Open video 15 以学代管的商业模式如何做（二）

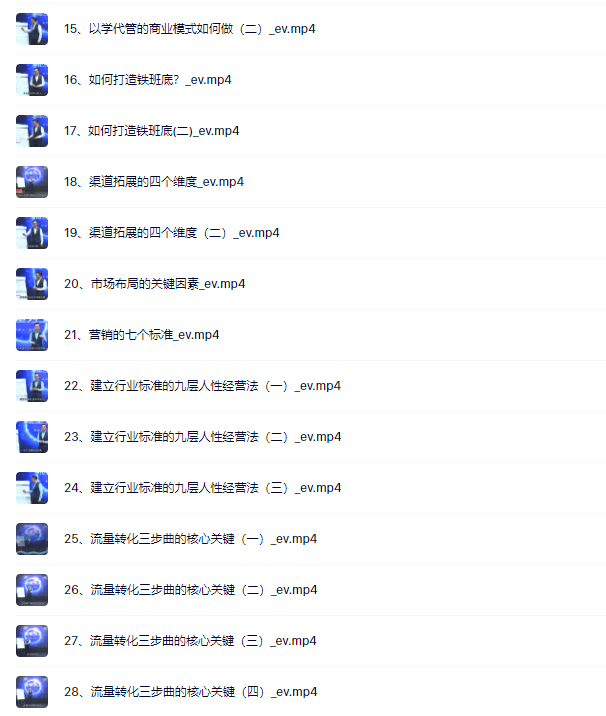(x=189, y=29)
